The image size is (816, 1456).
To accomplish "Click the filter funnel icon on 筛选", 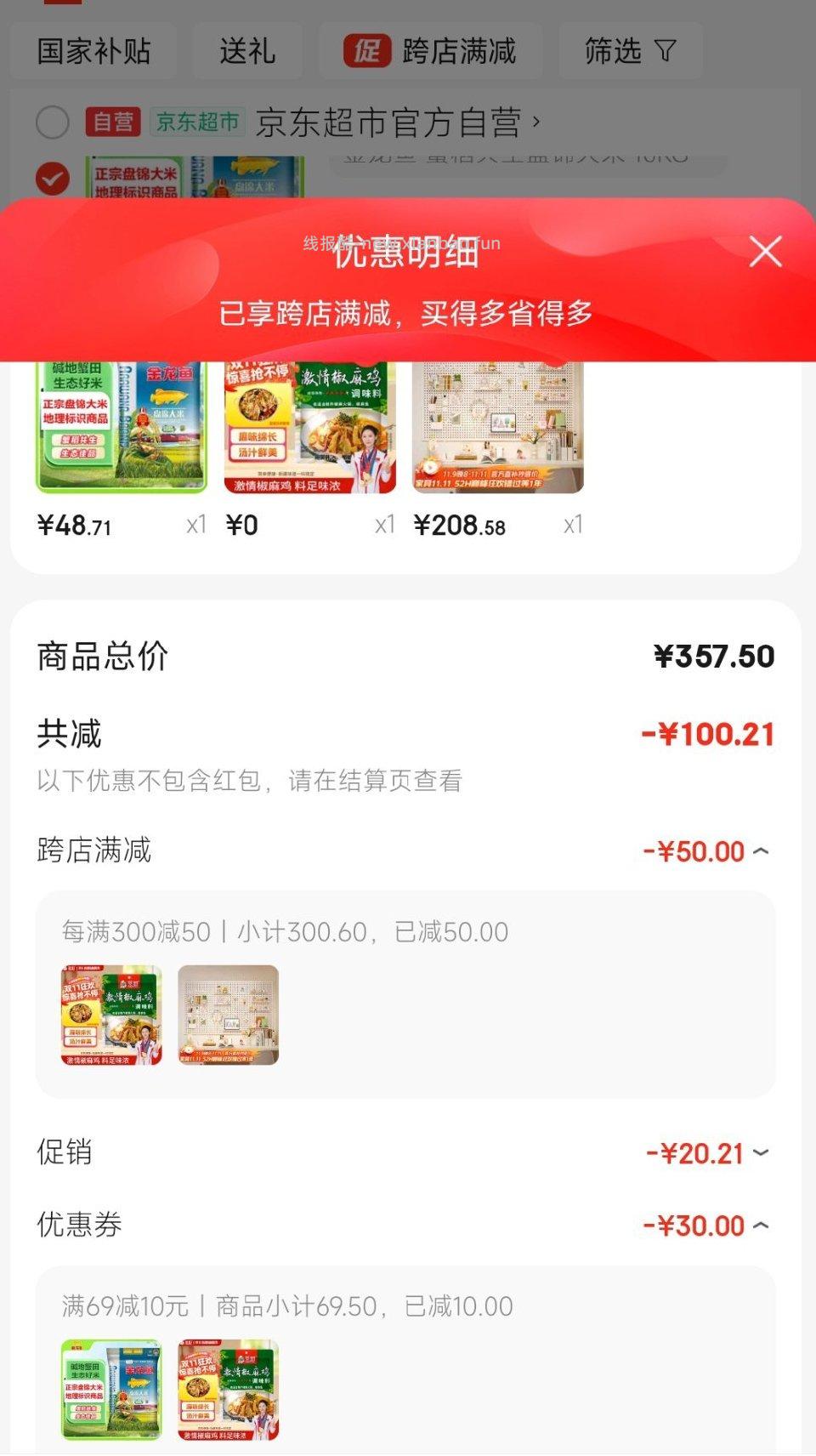I will (x=667, y=53).
